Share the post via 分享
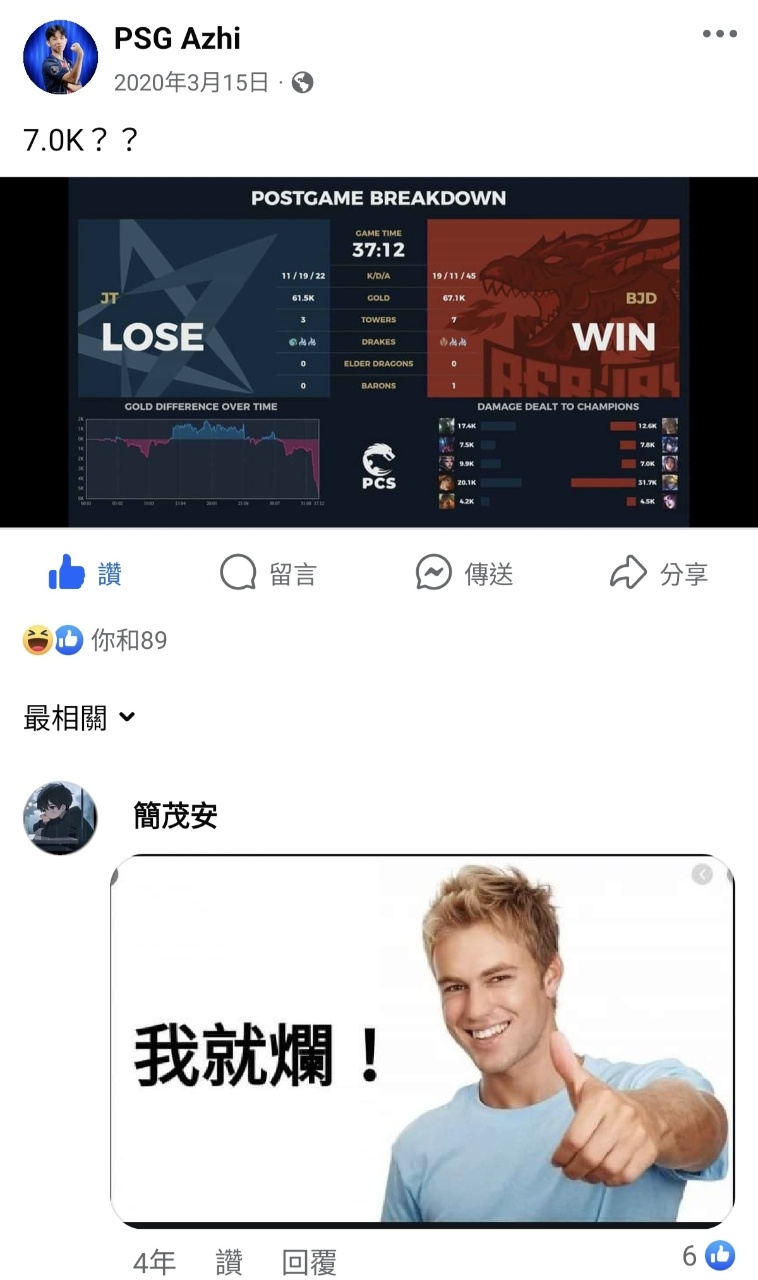The height and width of the screenshot is (1280, 758). pos(659,574)
